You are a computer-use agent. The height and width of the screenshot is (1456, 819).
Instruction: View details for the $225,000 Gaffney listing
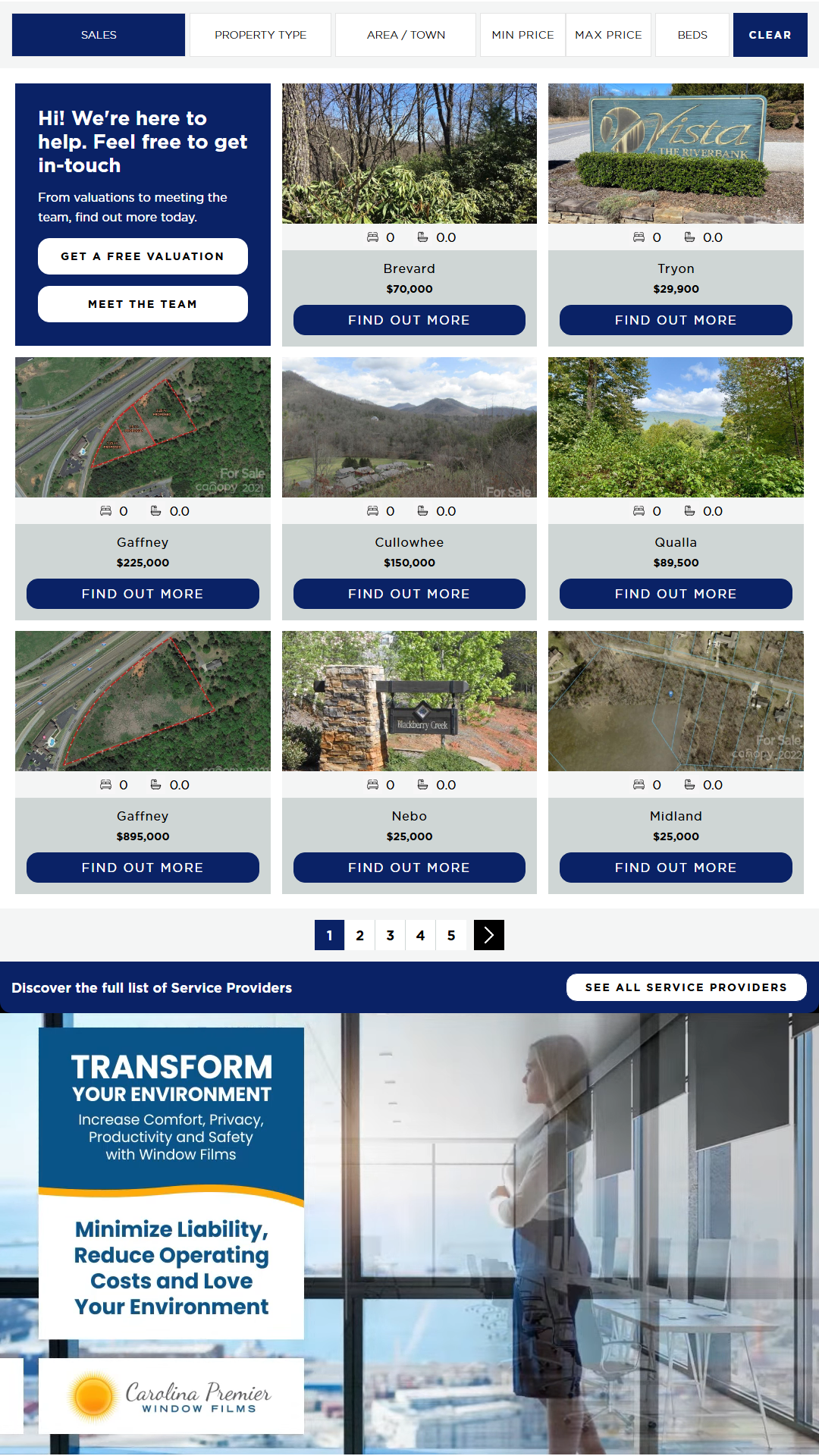click(x=143, y=594)
